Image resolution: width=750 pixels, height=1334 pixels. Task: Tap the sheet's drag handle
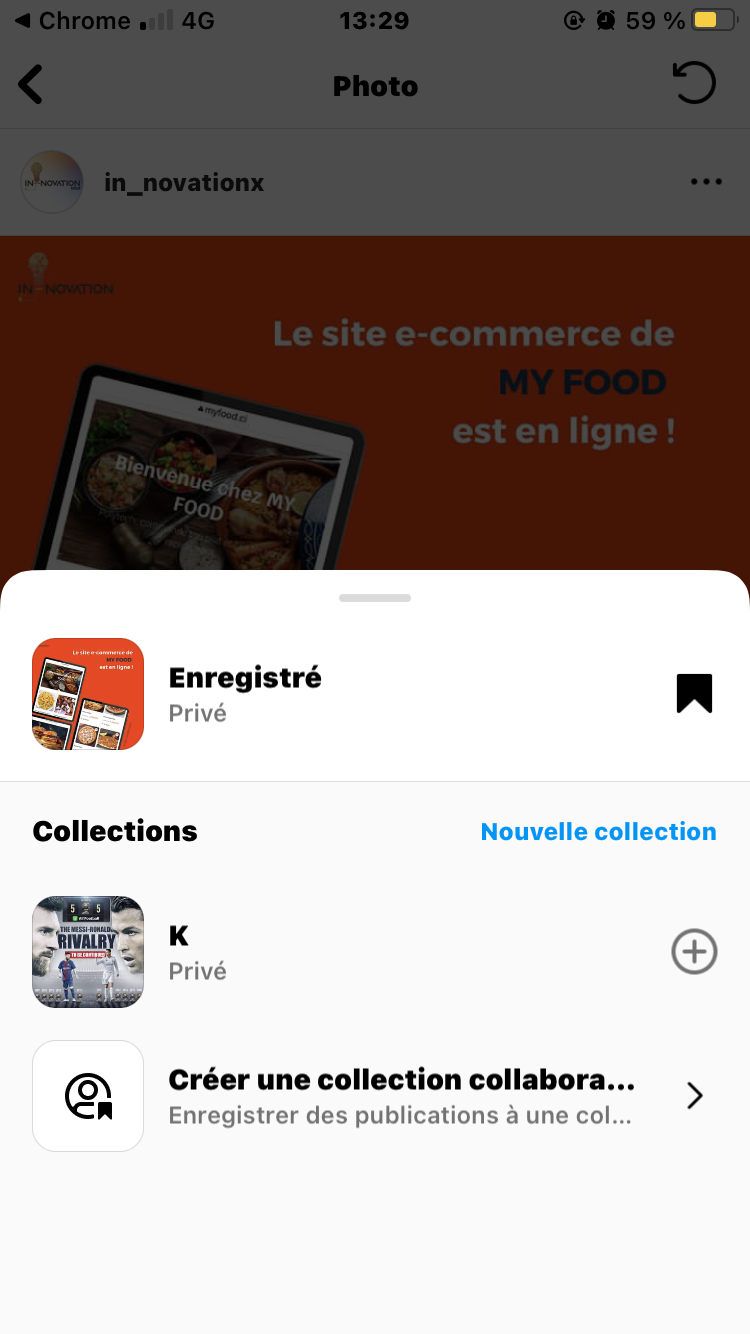[x=375, y=598]
